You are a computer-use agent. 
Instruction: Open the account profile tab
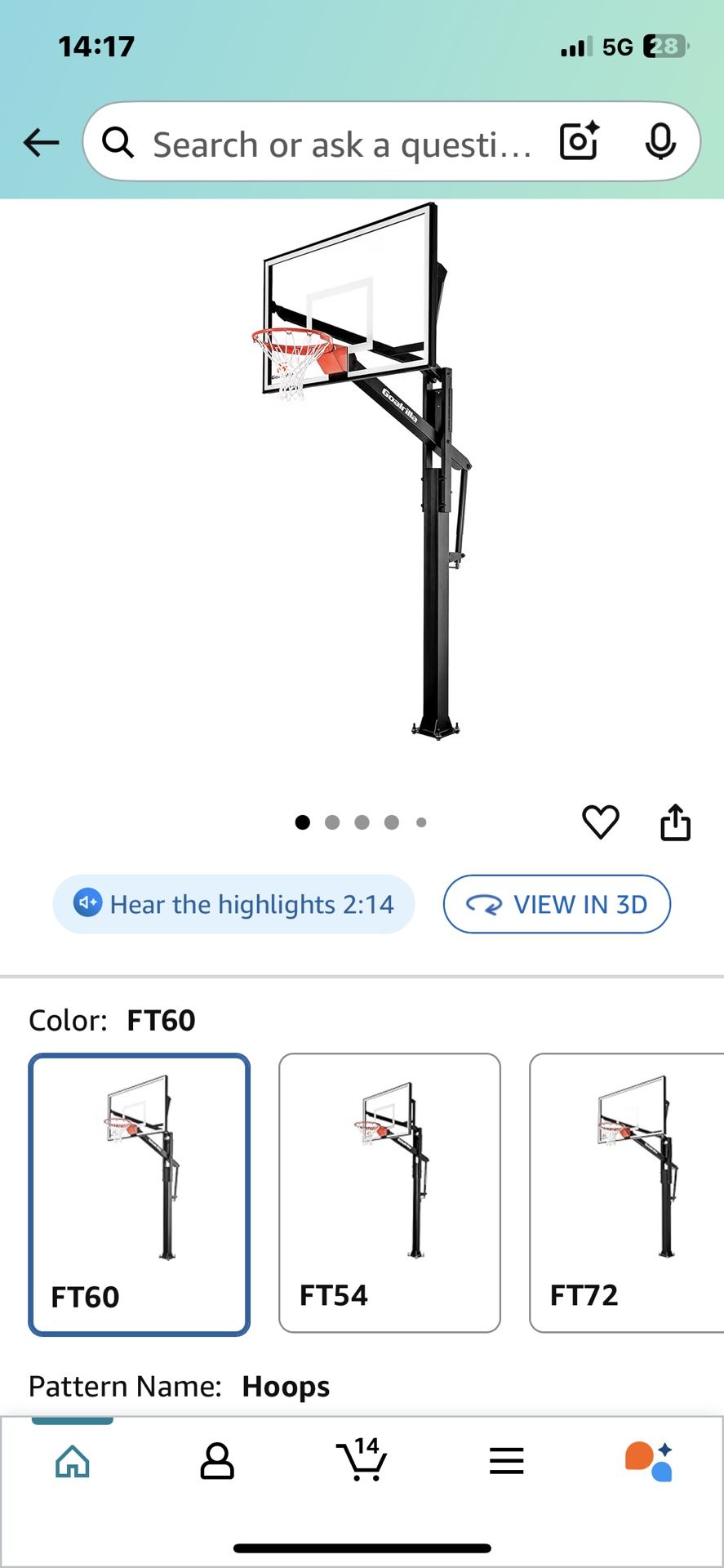[217, 1461]
